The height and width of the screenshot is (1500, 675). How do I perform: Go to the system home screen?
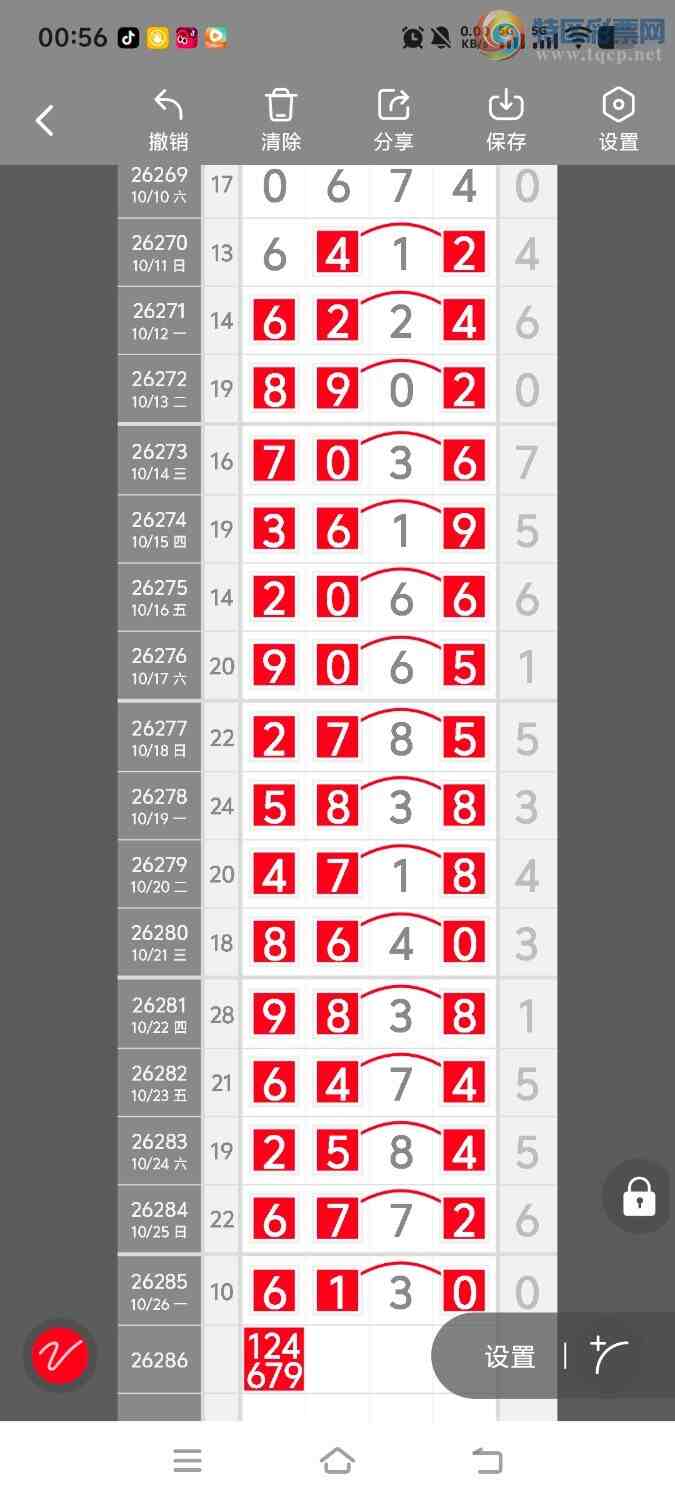click(337, 1461)
